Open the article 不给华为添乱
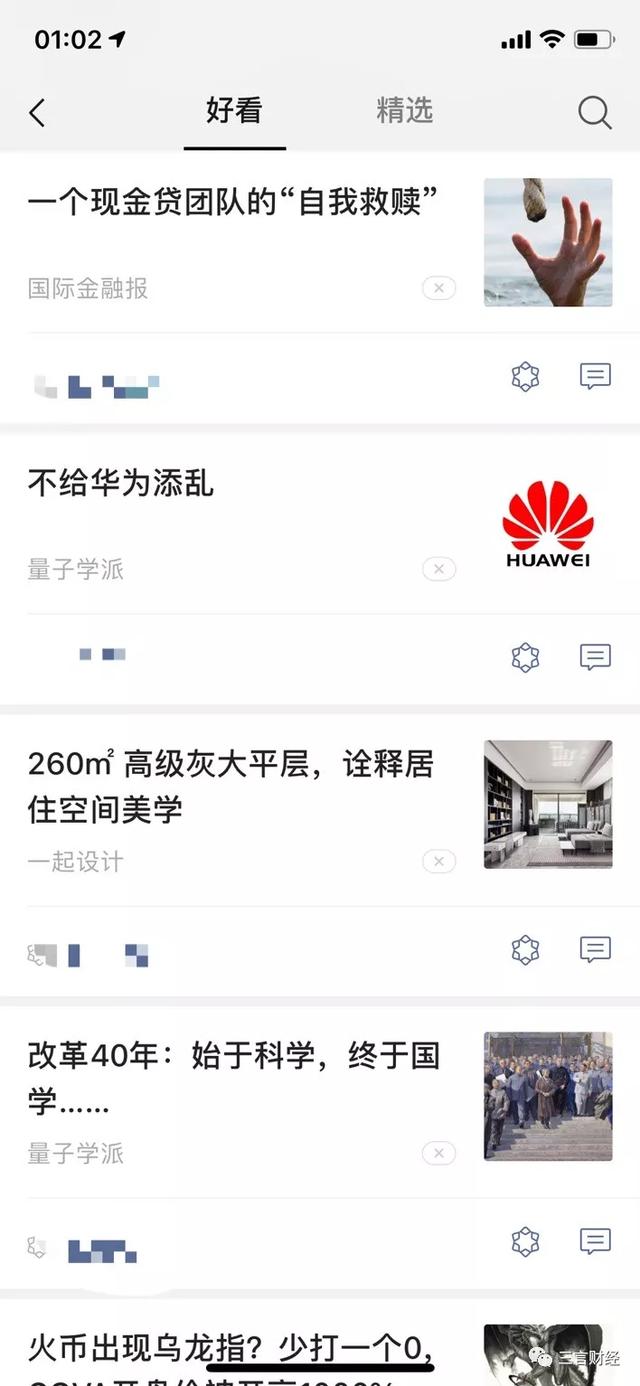Image resolution: width=640 pixels, height=1386 pixels. coord(120,484)
